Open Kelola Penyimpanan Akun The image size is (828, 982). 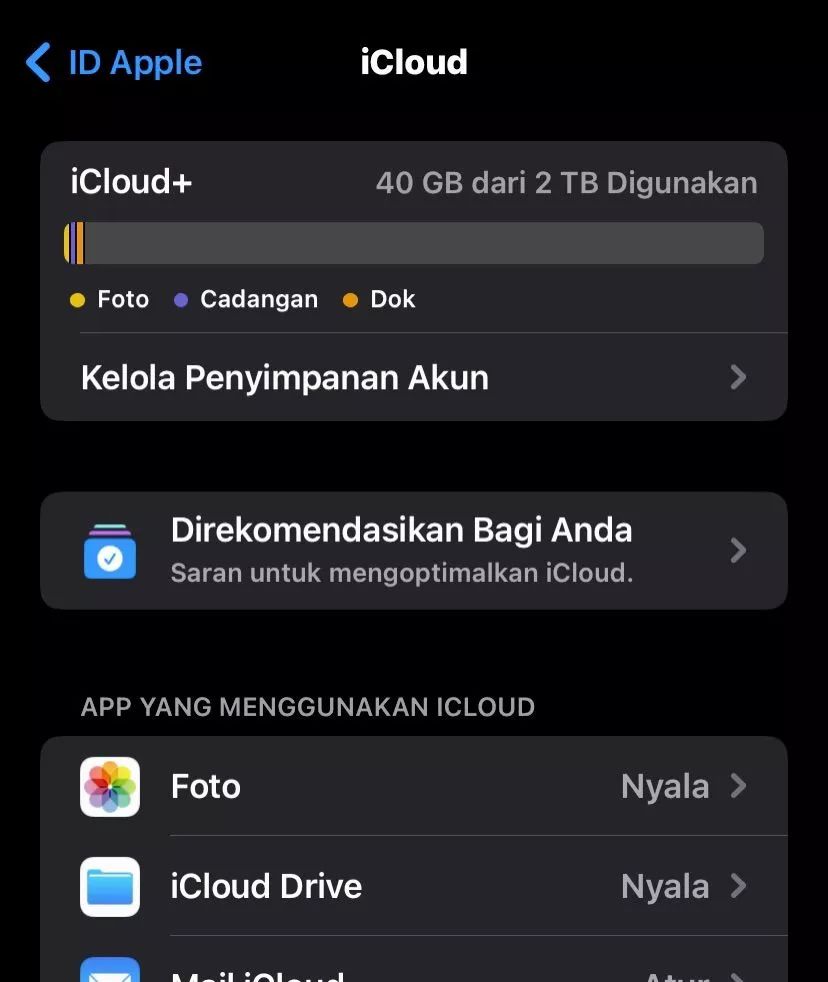(413, 377)
